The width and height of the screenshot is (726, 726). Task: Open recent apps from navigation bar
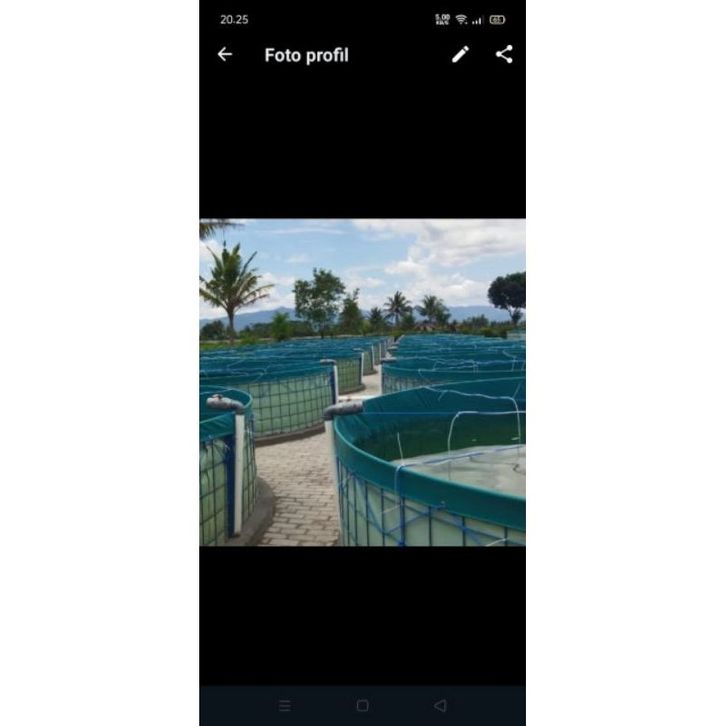[x=285, y=705]
